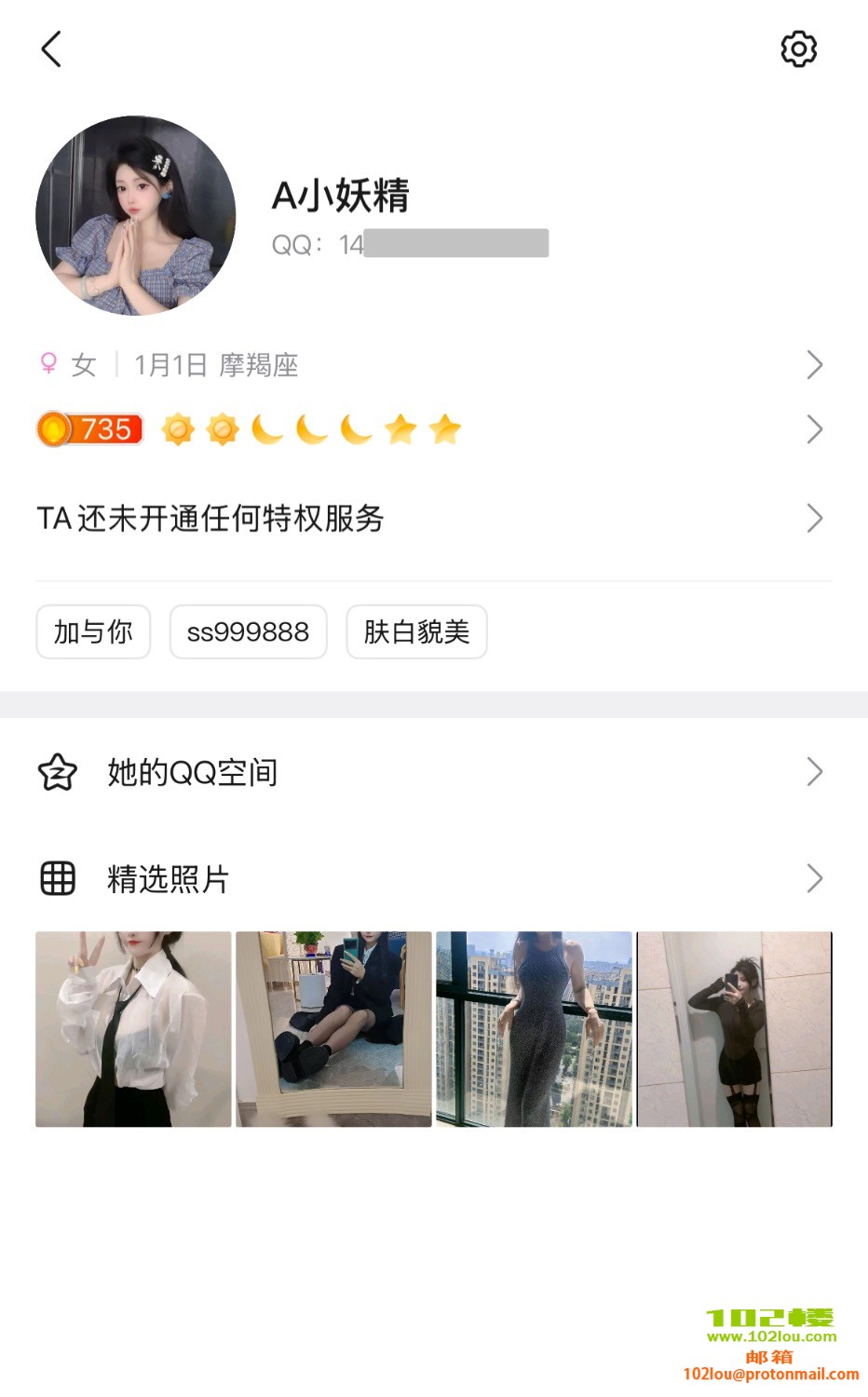Open the gender and birthday info row
868x1397 pixels.
tap(433, 365)
